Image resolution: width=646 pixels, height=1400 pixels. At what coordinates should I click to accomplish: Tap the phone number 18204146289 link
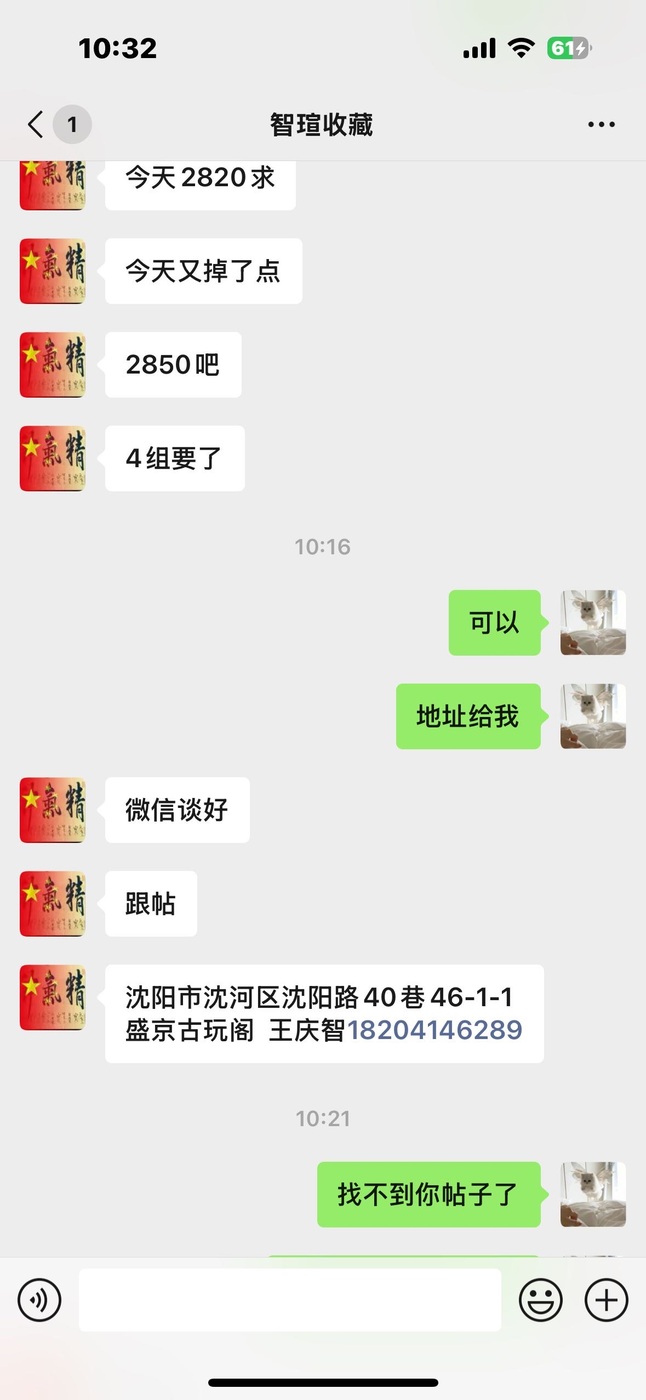coord(434,1030)
